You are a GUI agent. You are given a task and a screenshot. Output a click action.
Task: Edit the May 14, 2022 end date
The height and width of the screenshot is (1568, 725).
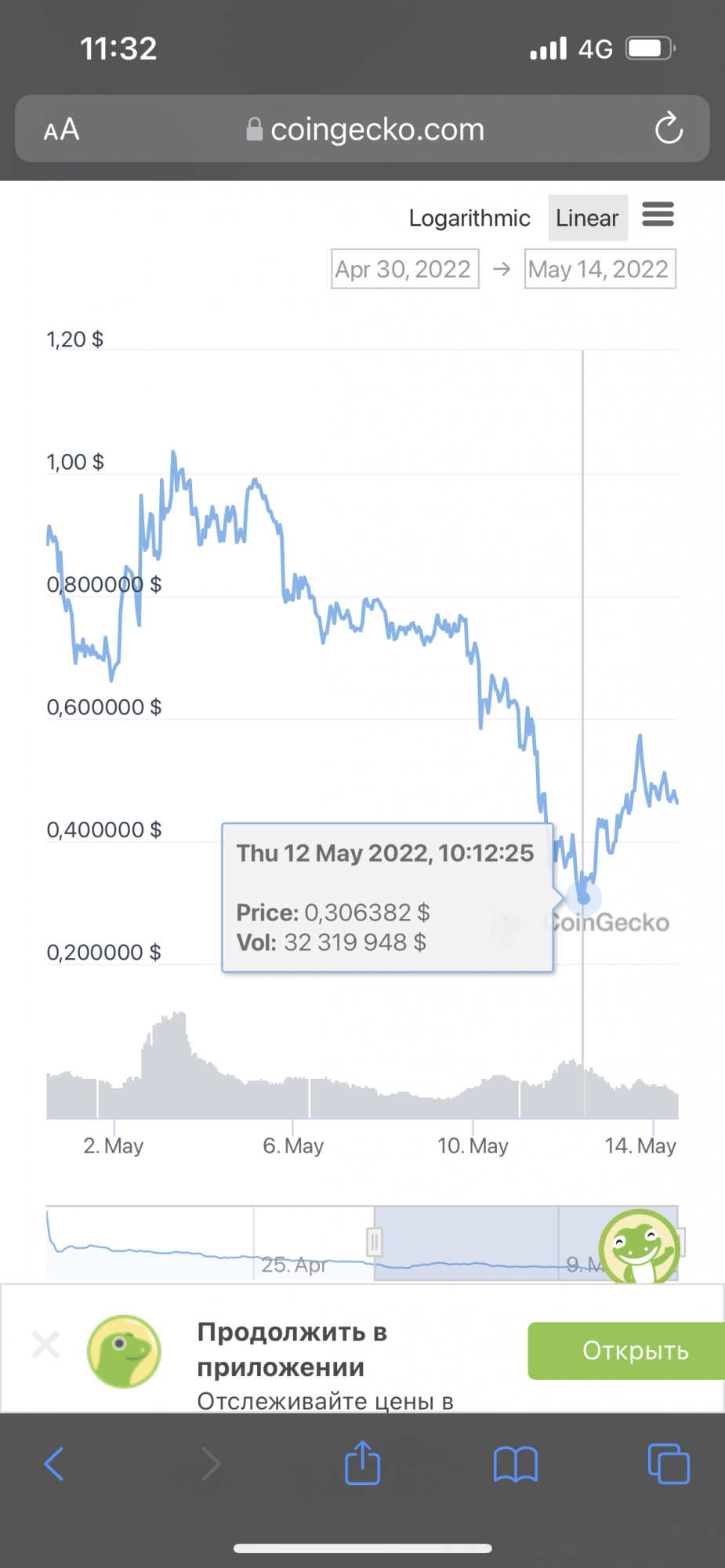point(599,269)
